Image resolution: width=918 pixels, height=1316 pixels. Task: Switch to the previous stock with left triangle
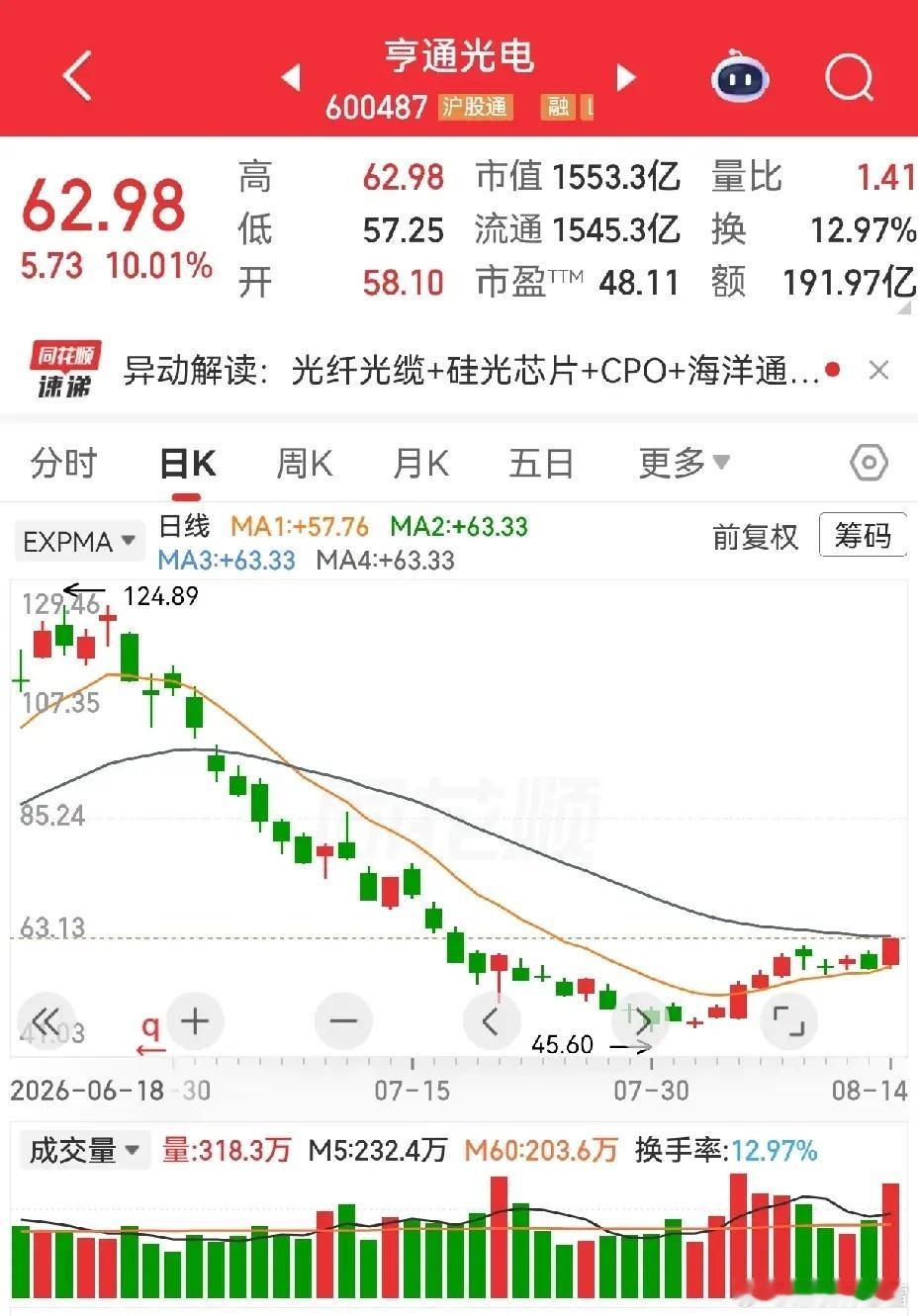click(x=291, y=76)
